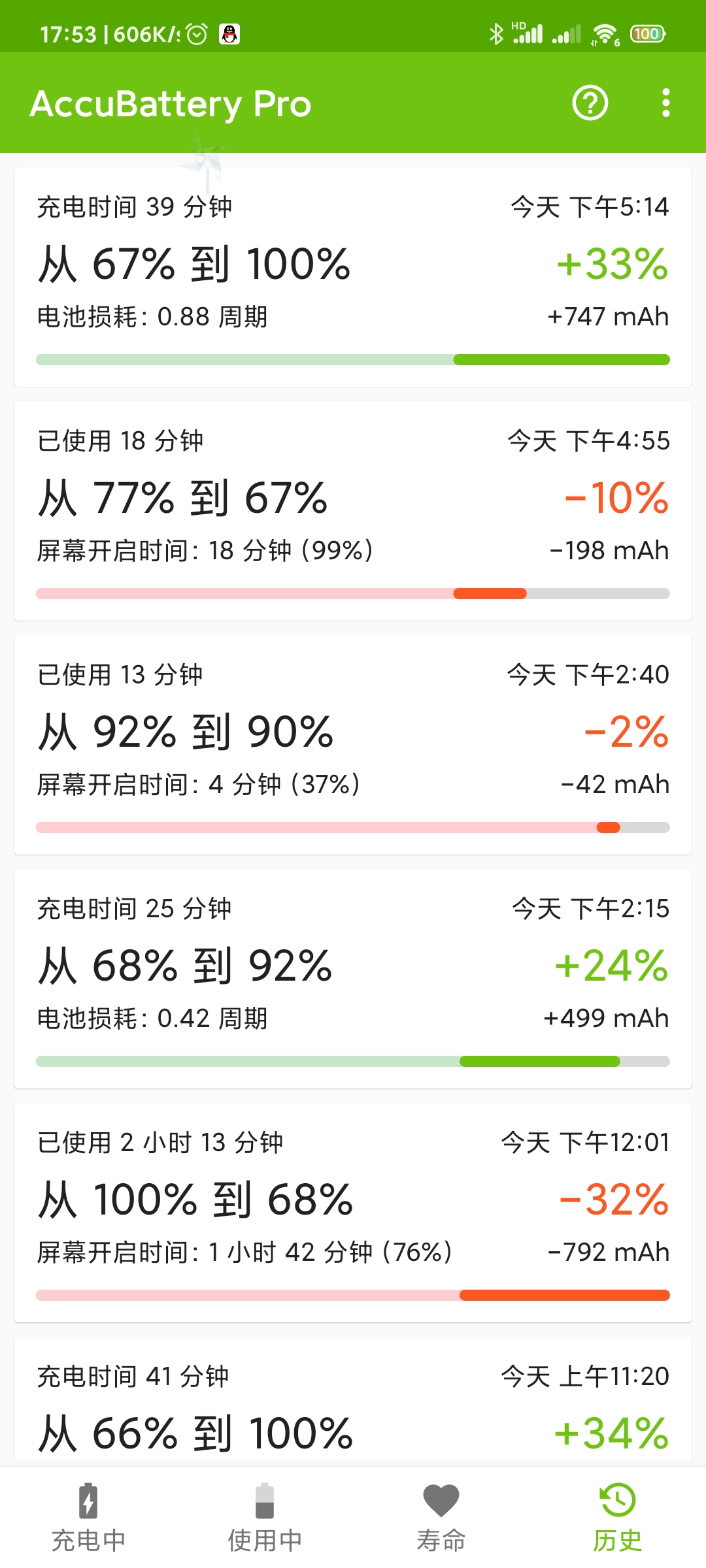The width and height of the screenshot is (706, 1568).
Task: Open the three-dot overflow menu
Action: click(x=665, y=103)
